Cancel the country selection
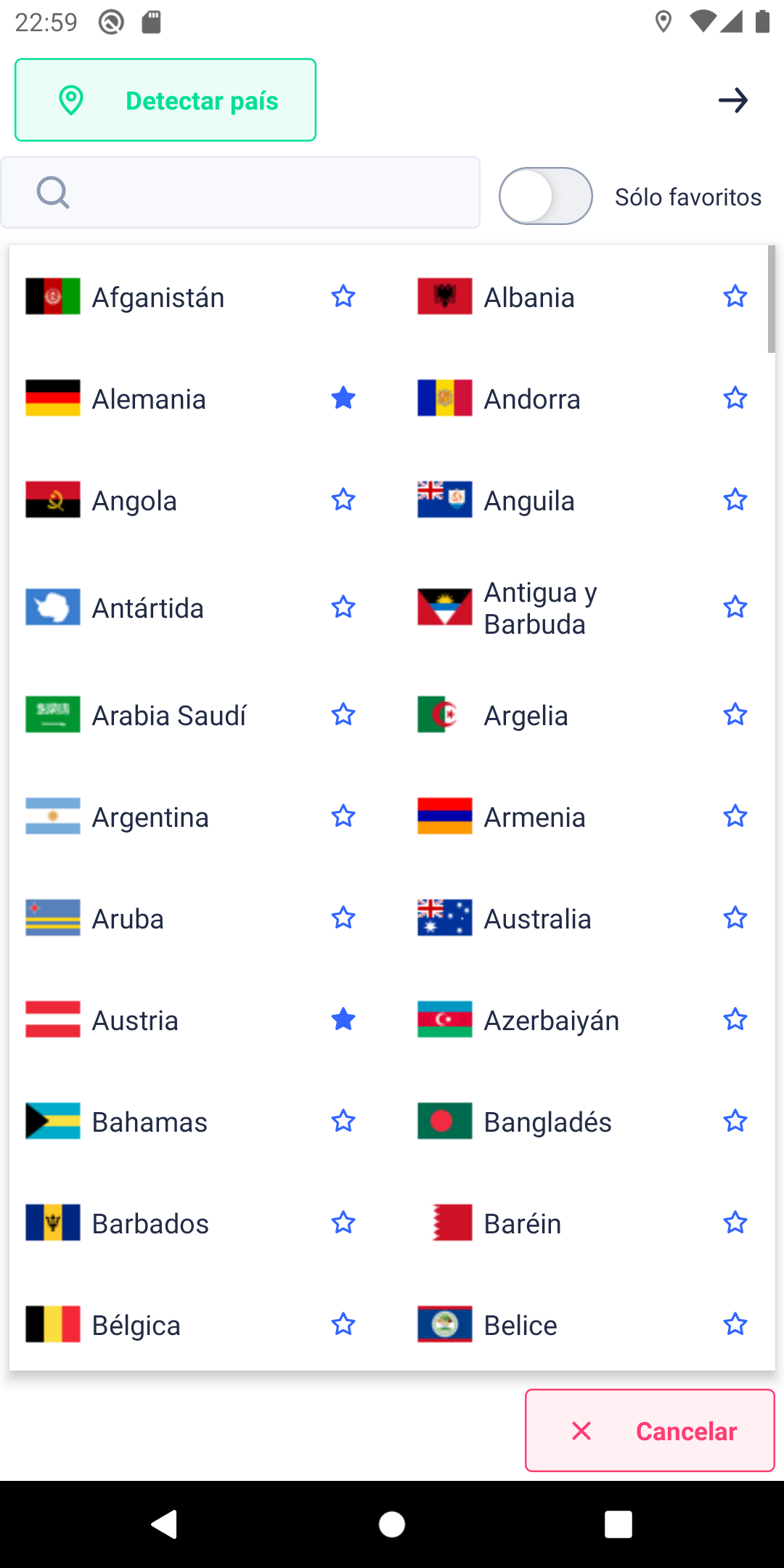Viewport: 784px width, 1568px height. [650, 1431]
